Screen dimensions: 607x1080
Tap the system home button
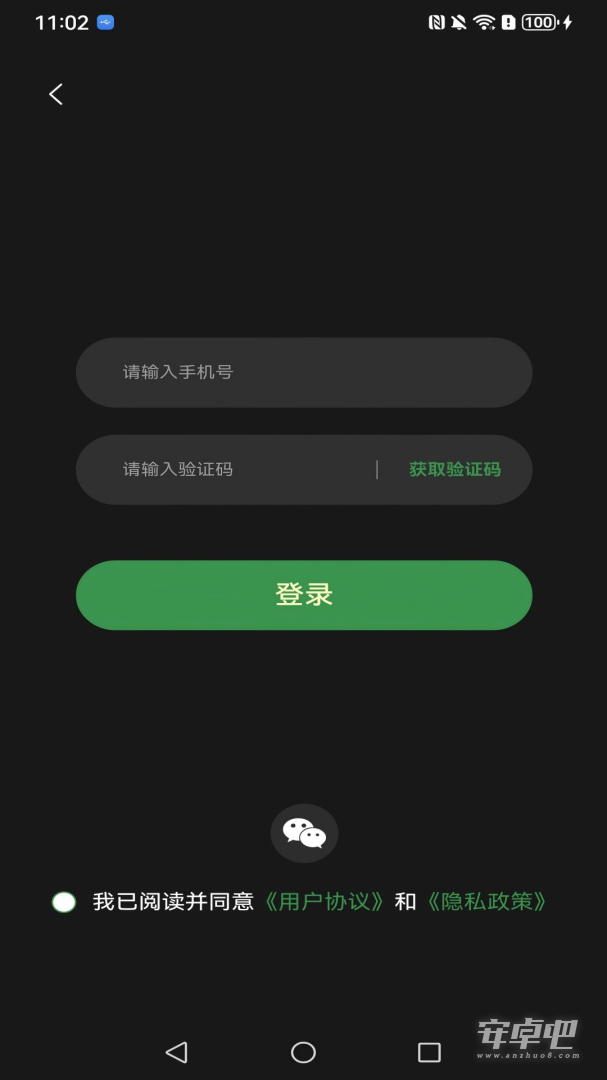(x=303, y=1052)
